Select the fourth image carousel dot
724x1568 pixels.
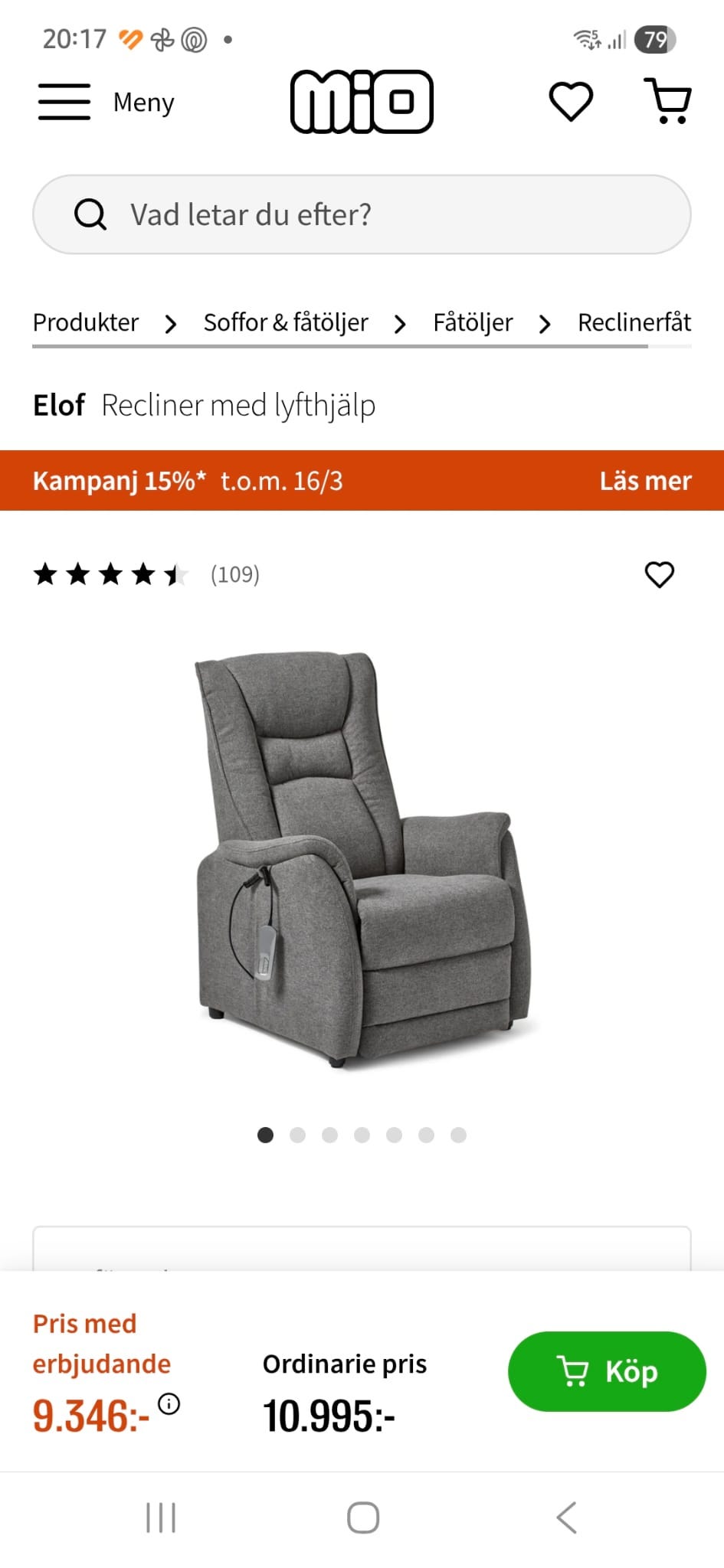point(362,1135)
